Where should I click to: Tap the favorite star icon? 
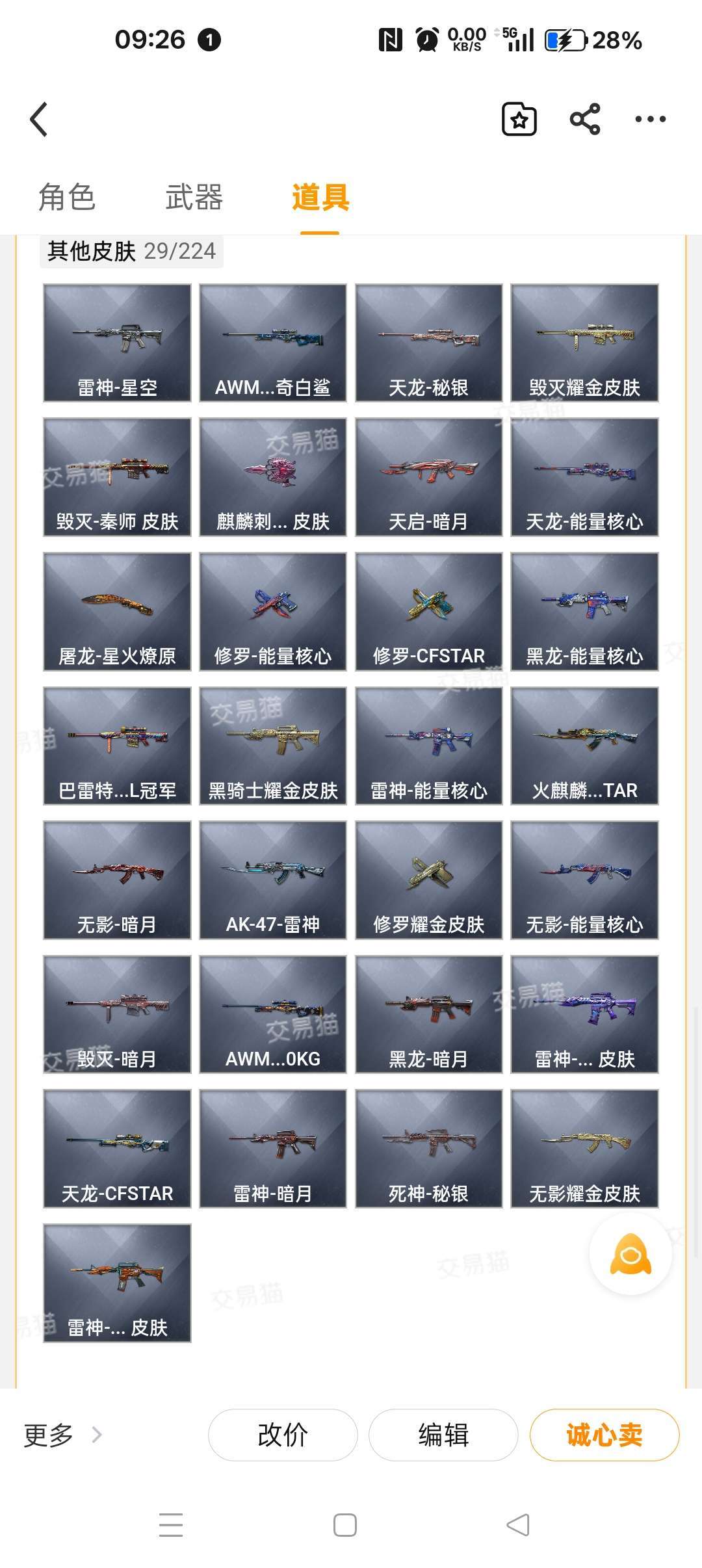pos(519,119)
